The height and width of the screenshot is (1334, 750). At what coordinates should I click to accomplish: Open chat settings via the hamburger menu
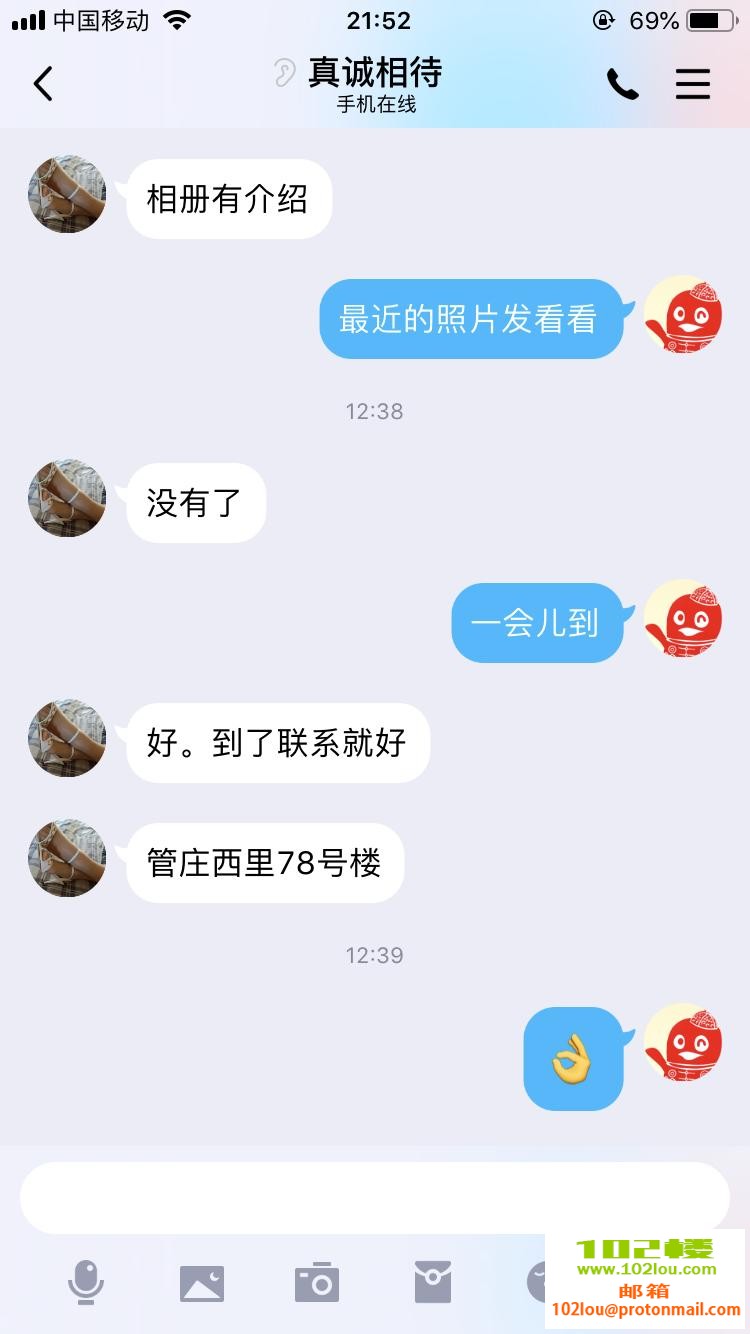pos(693,85)
